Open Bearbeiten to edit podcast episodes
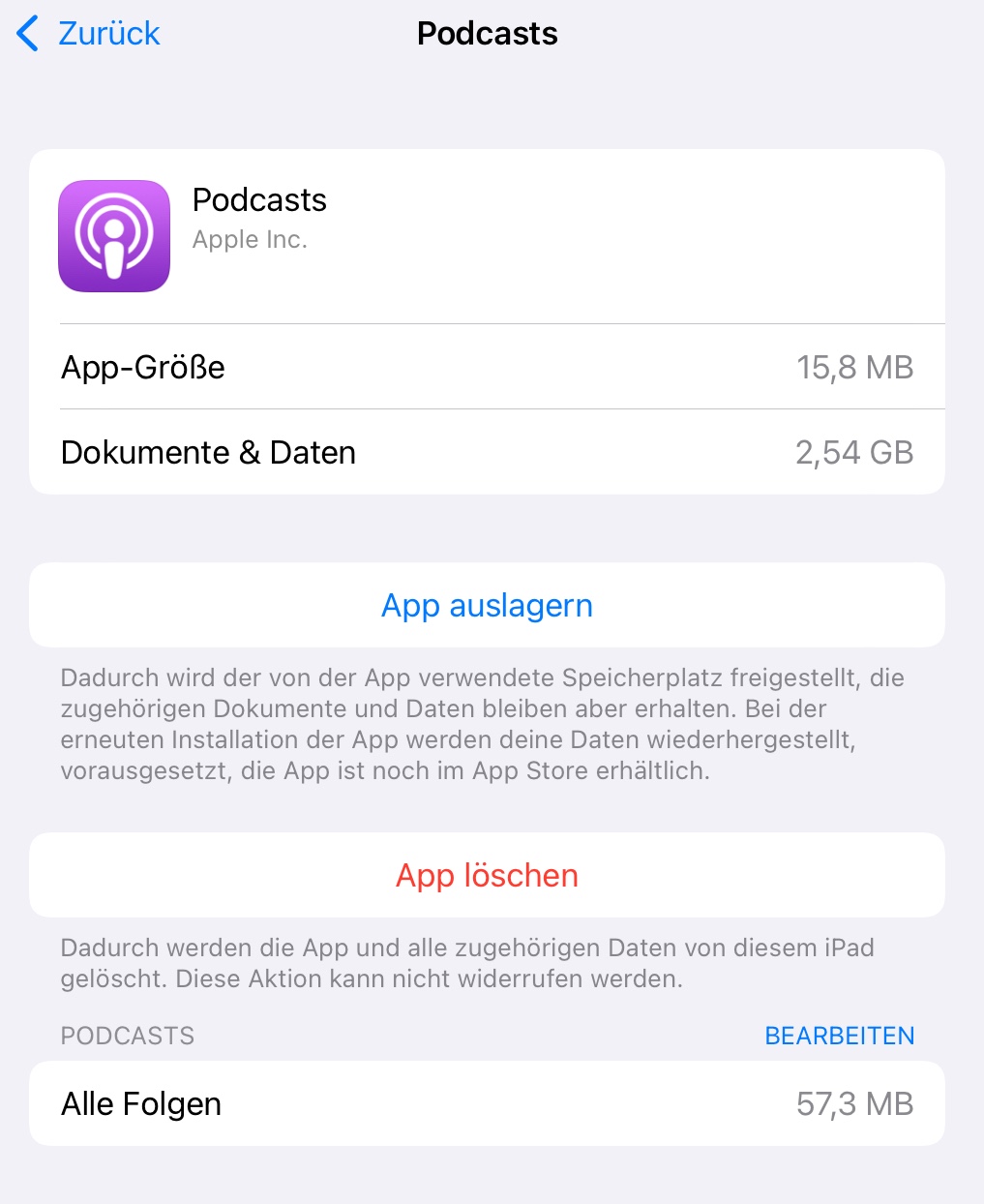The height and width of the screenshot is (1204, 984). click(839, 1036)
